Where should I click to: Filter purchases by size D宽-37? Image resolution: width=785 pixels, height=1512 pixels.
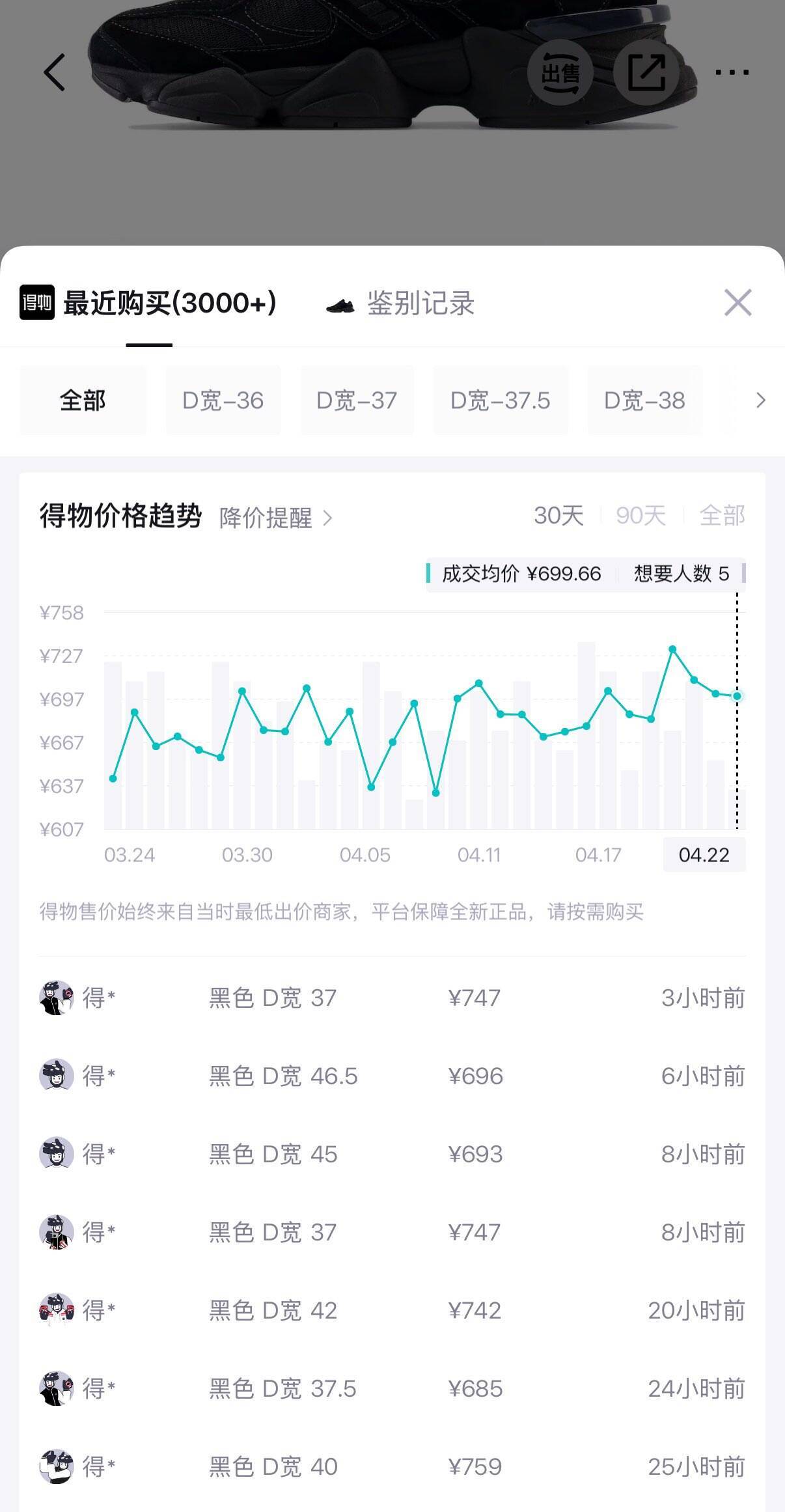point(357,400)
